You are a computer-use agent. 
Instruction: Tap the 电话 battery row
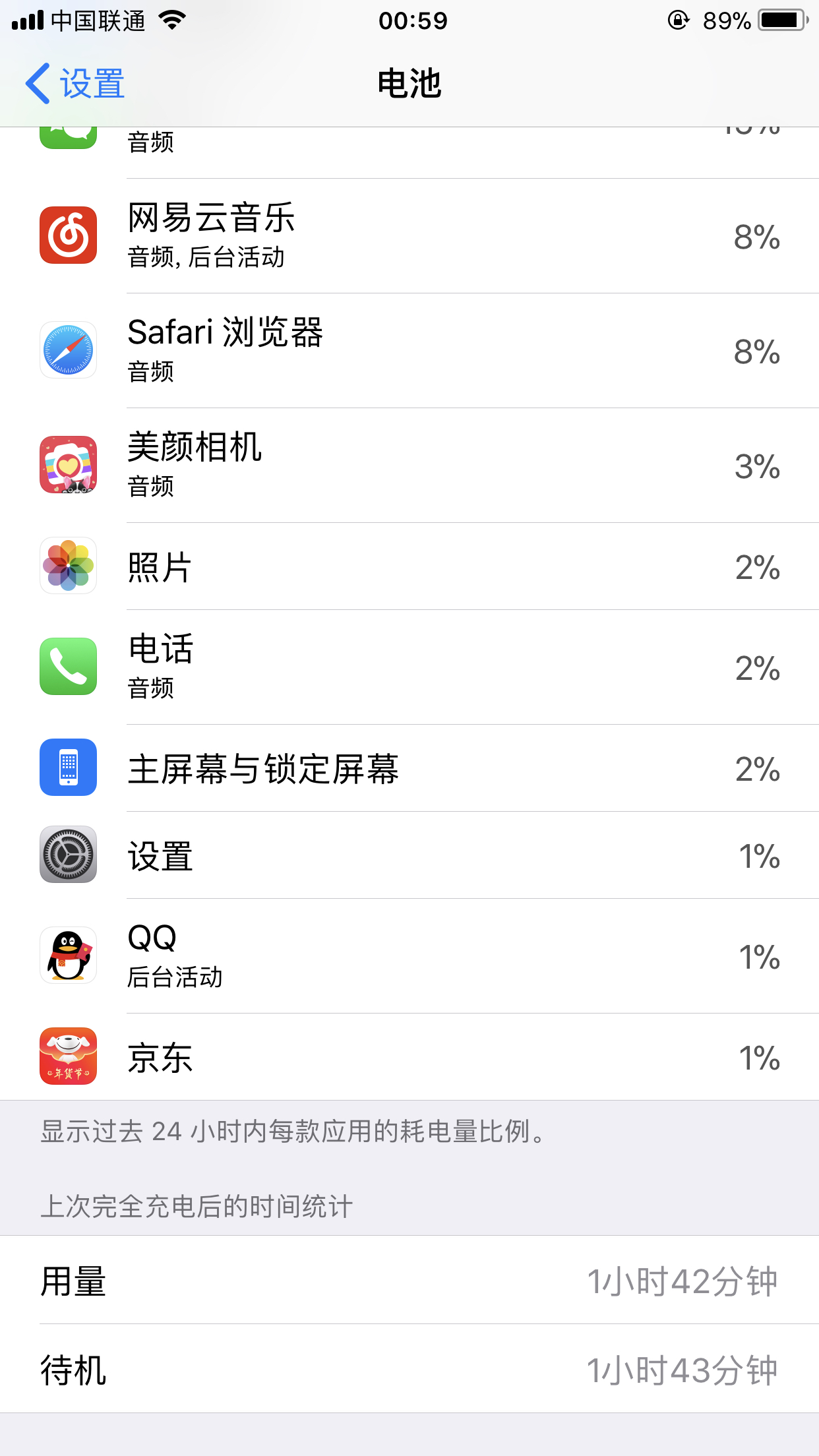409,667
